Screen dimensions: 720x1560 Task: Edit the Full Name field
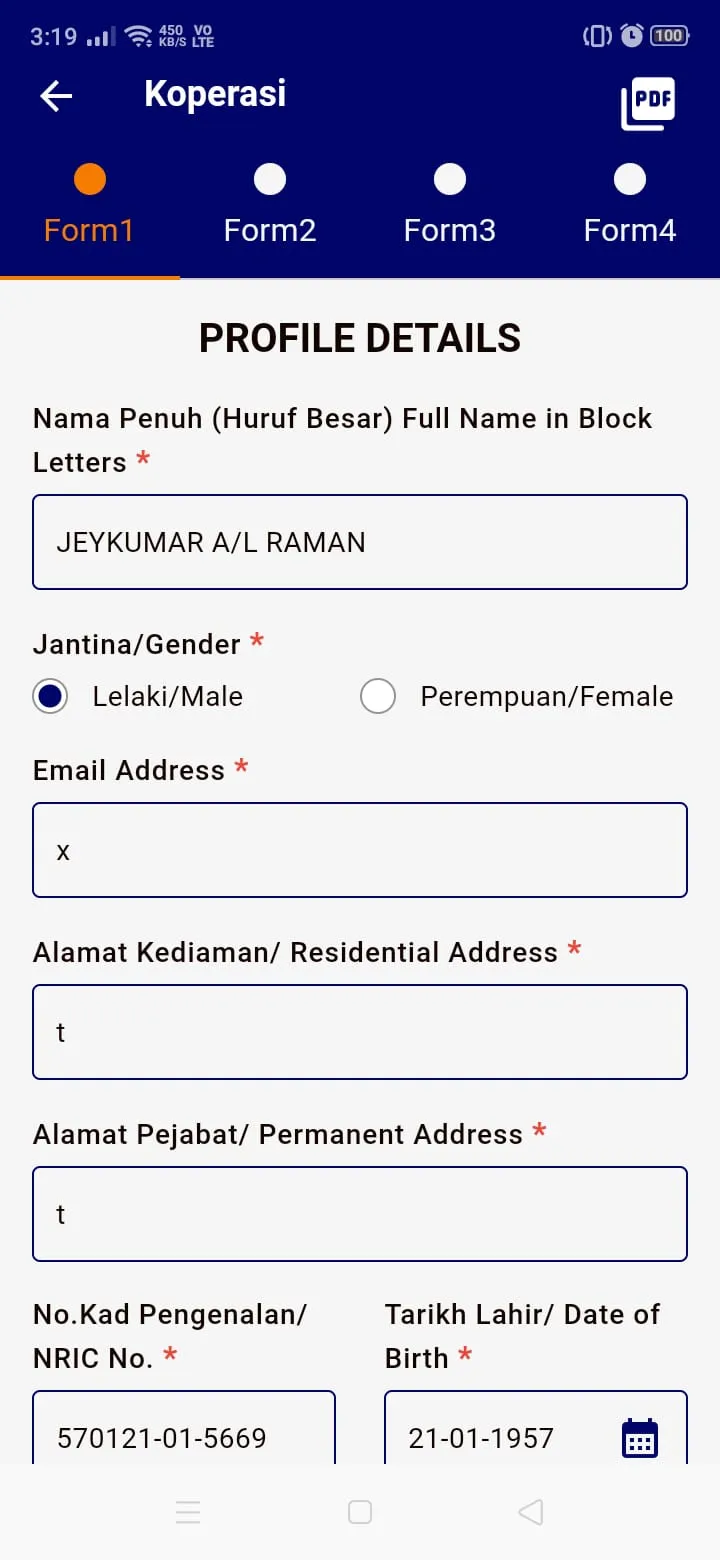(360, 542)
